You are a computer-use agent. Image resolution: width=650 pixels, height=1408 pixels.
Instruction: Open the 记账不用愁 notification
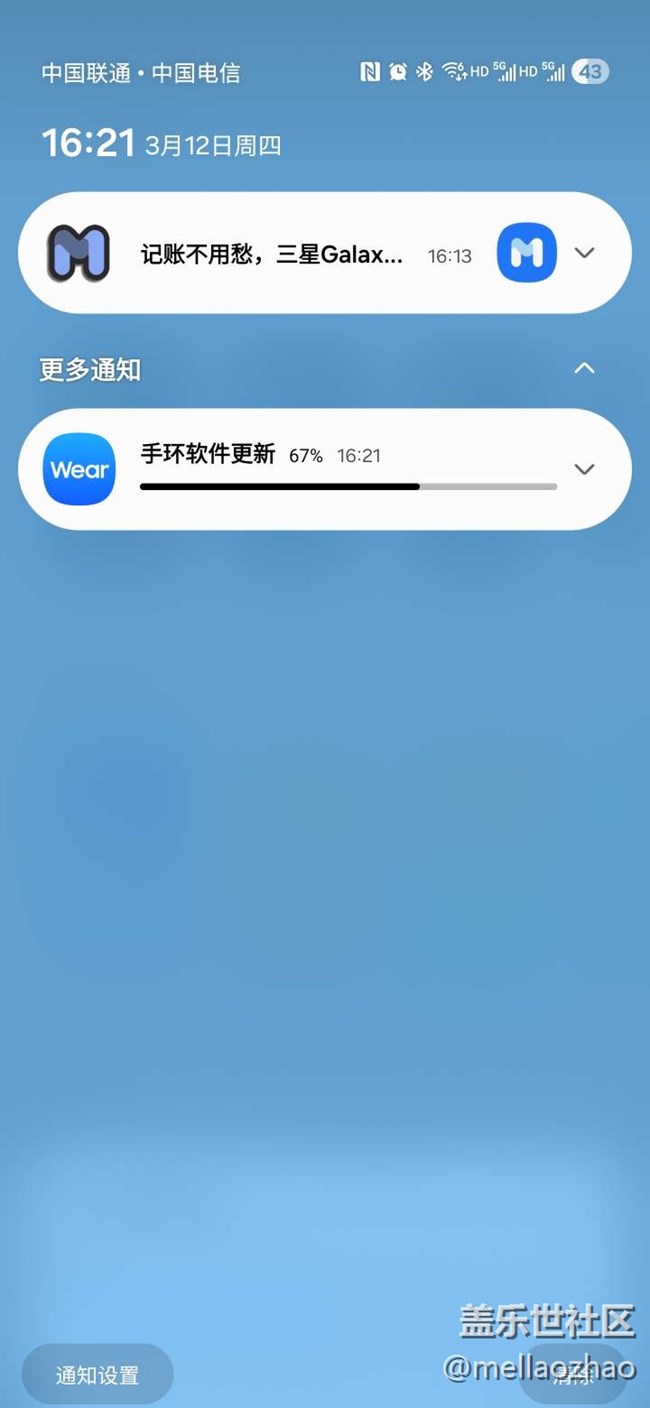pos(272,254)
